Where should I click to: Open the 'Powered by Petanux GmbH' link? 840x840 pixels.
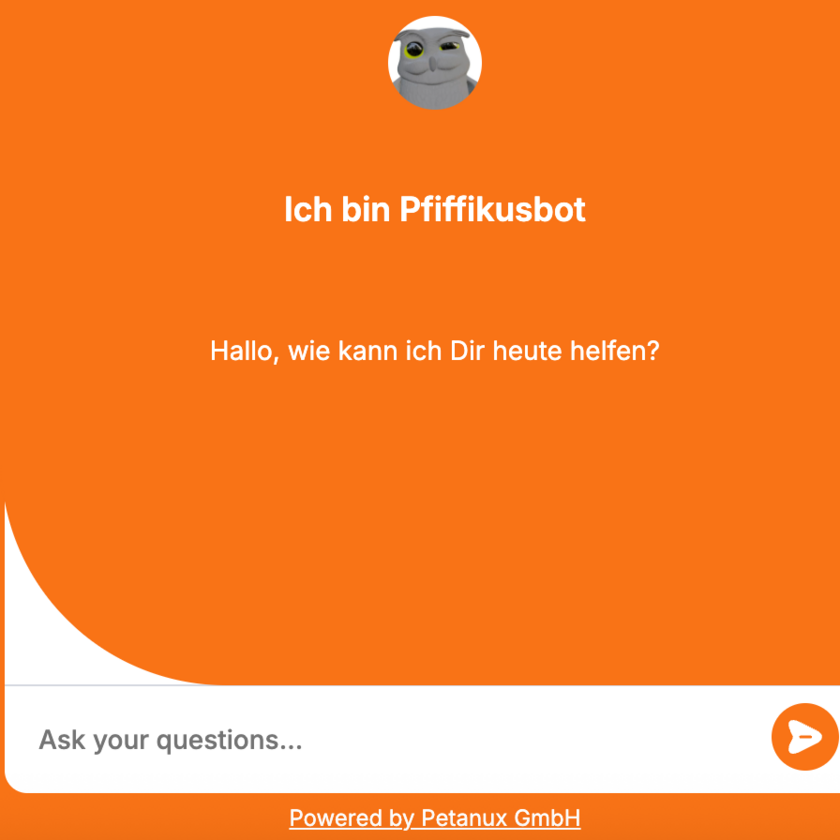tap(435, 818)
